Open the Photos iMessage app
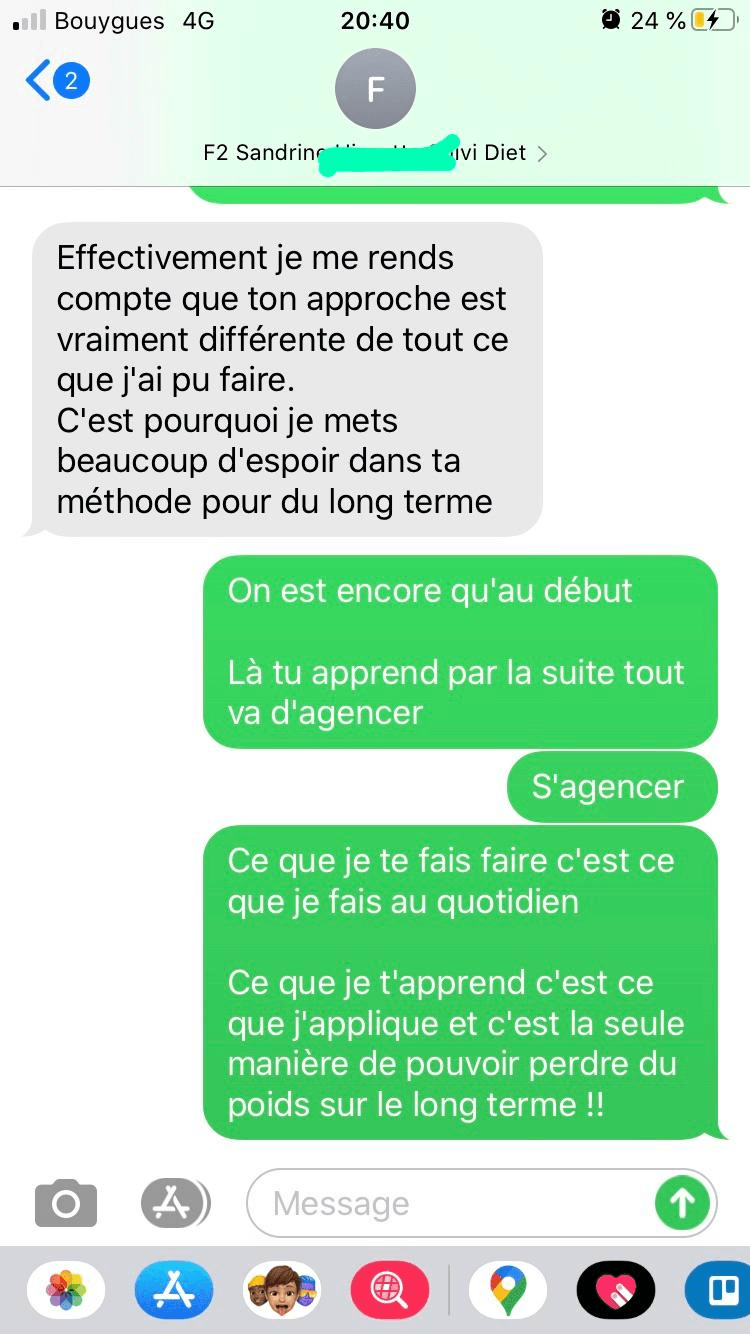 (x=66, y=1291)
